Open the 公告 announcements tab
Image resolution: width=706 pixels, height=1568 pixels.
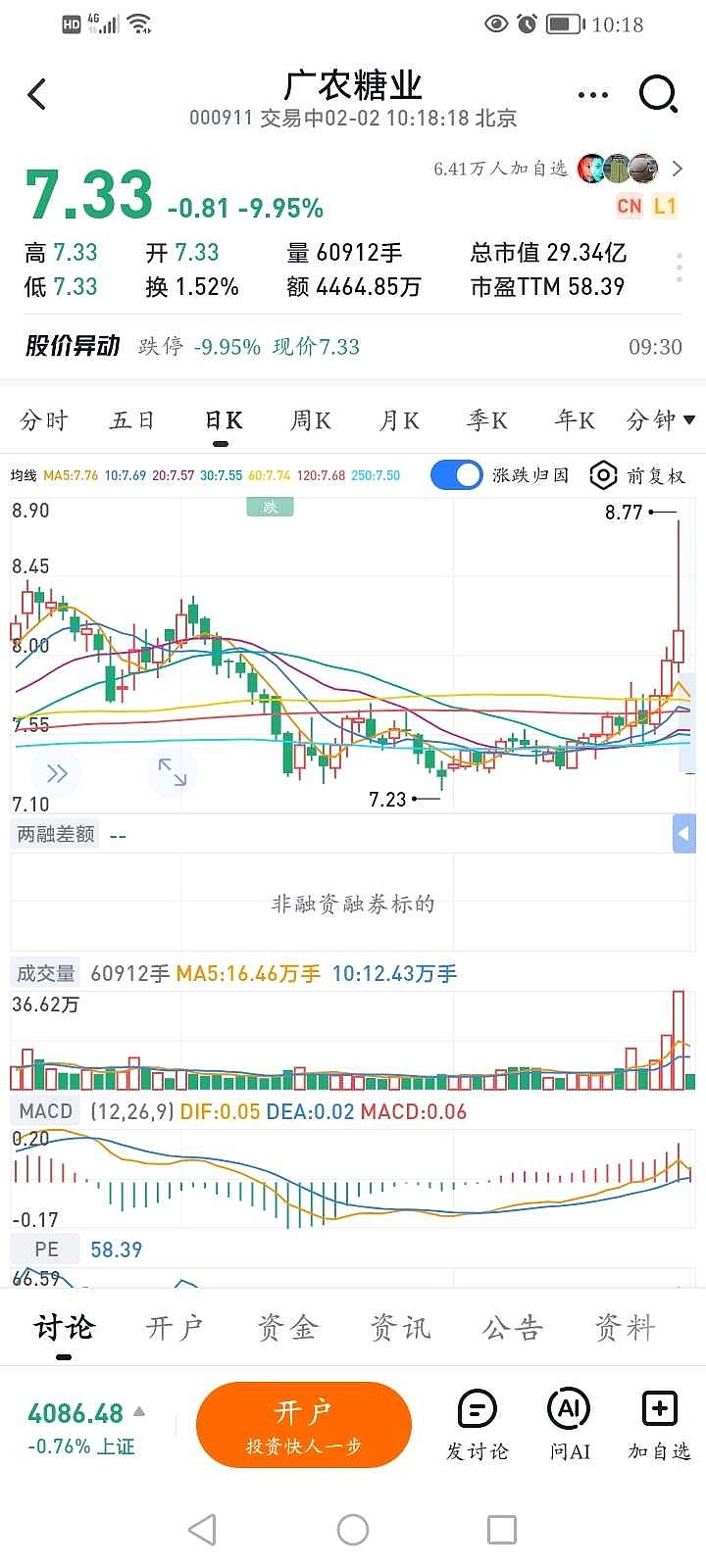coord(513,1327)
